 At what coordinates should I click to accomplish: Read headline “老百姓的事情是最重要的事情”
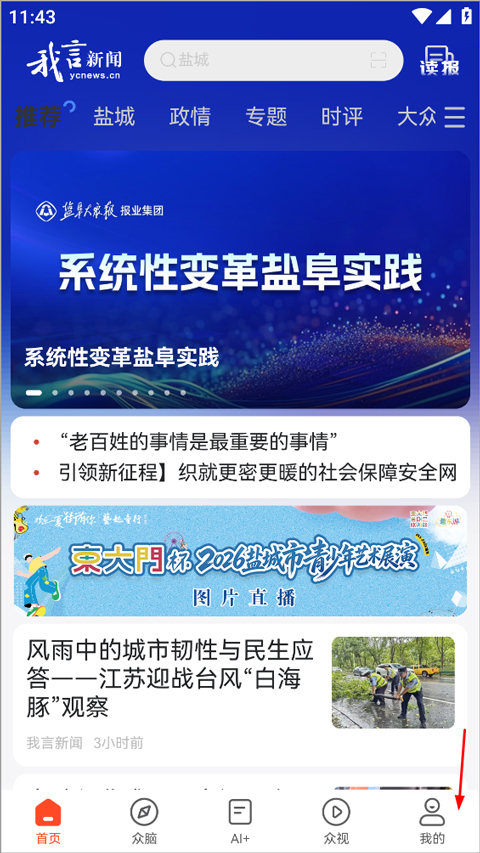[x=199, y=441]
